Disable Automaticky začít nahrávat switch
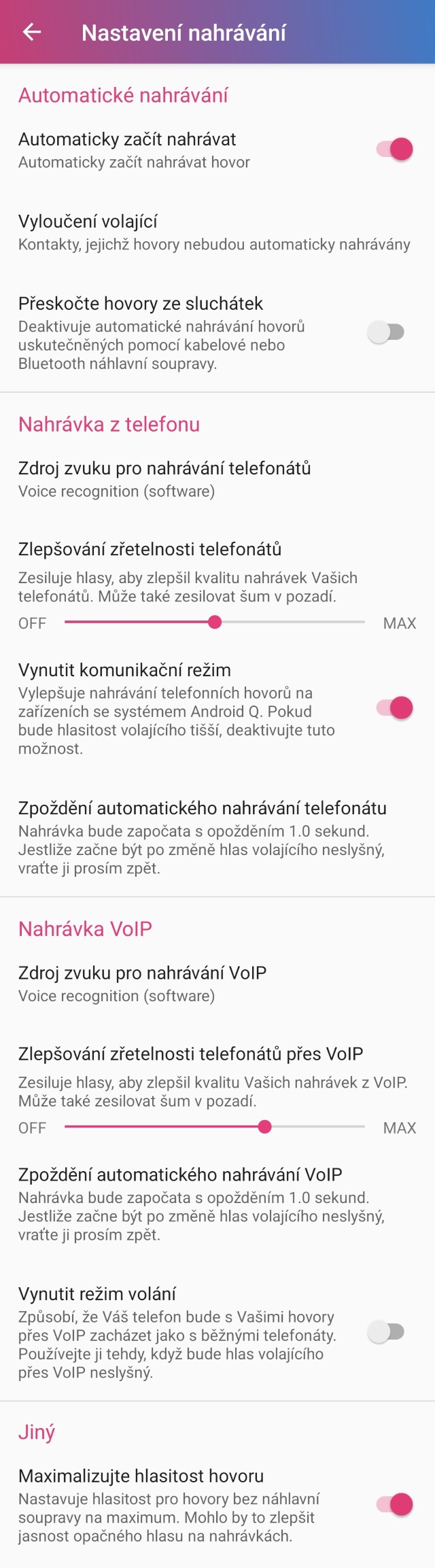 point(394,149)
